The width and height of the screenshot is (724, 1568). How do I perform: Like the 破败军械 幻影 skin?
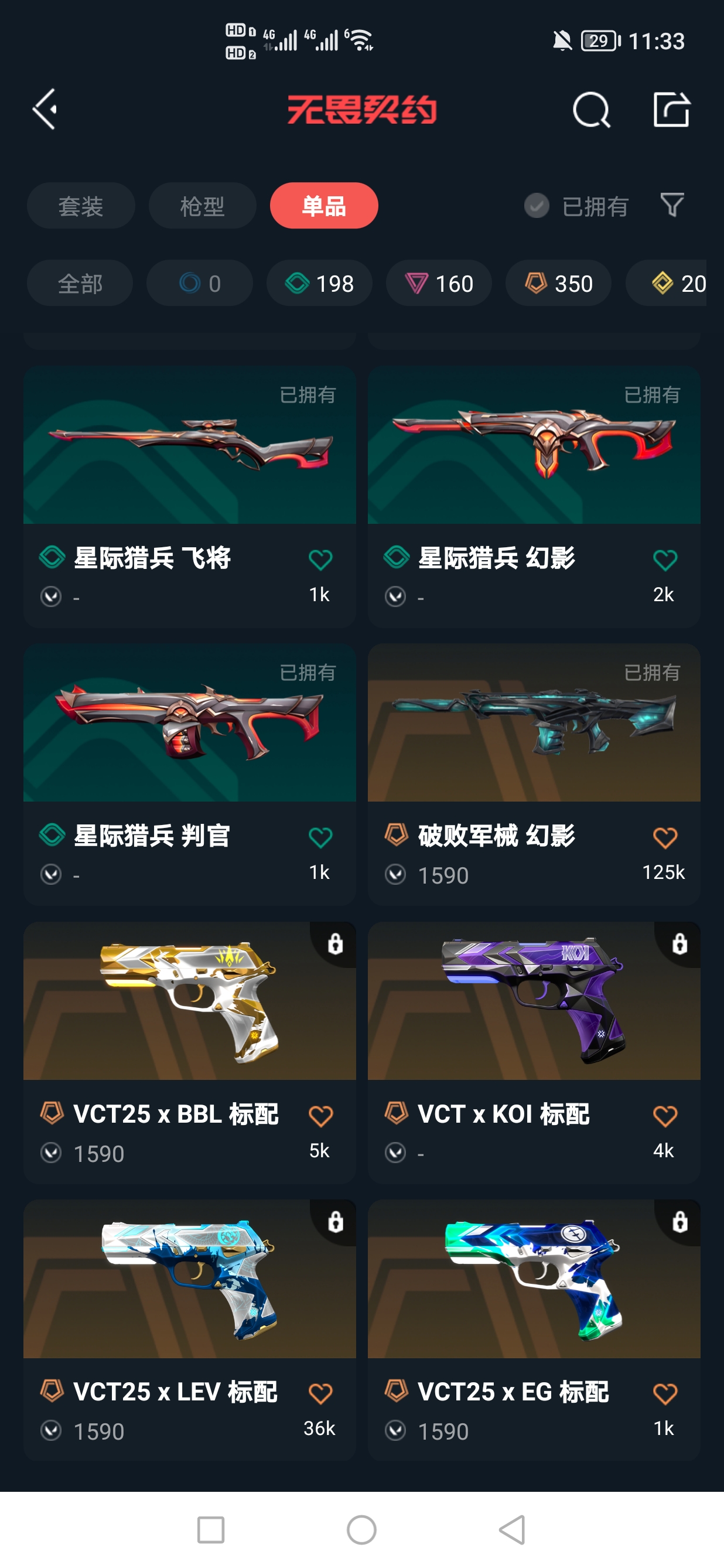[x=664, y=837]
